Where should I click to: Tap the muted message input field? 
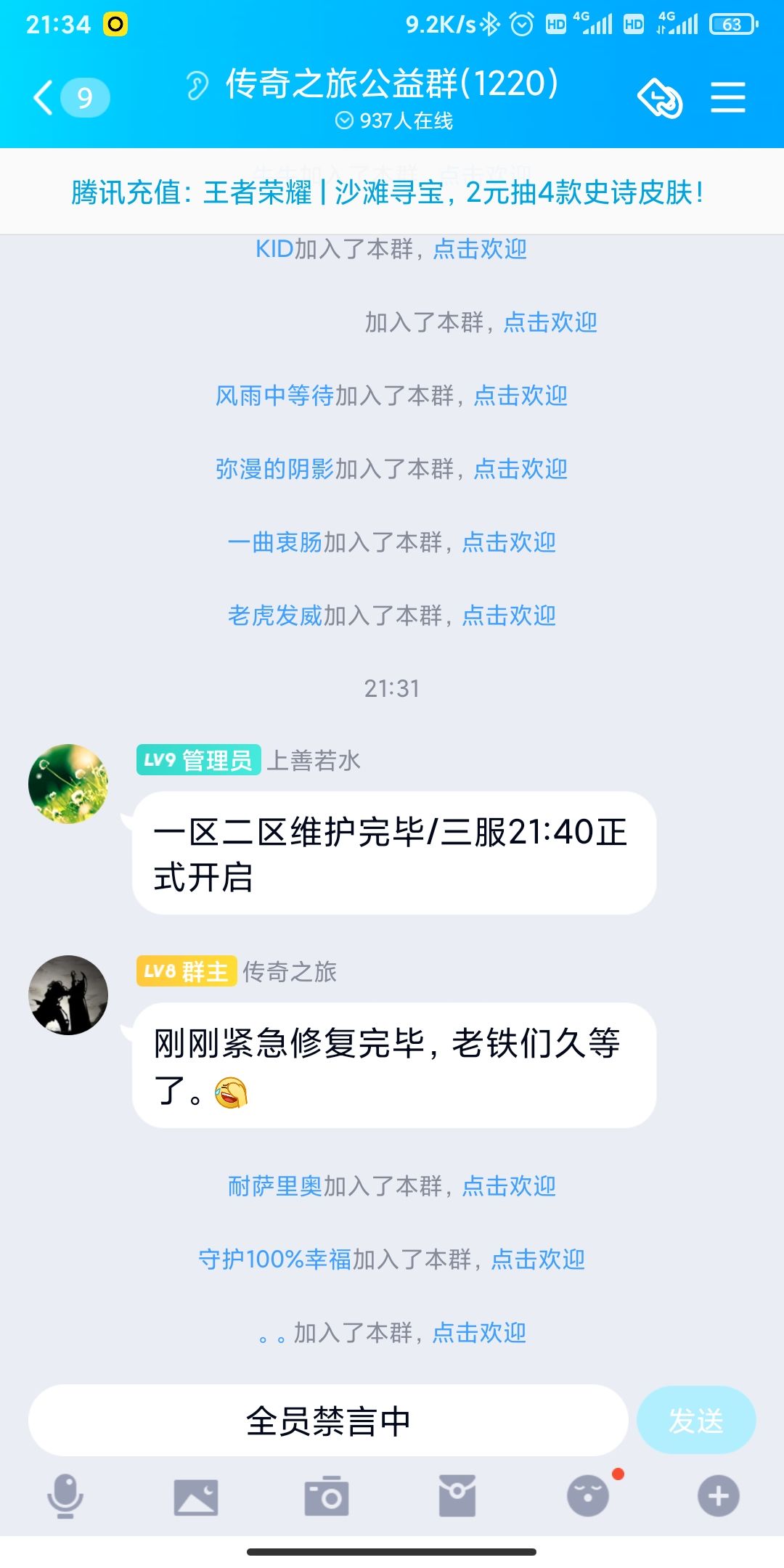click(328, 1421)
